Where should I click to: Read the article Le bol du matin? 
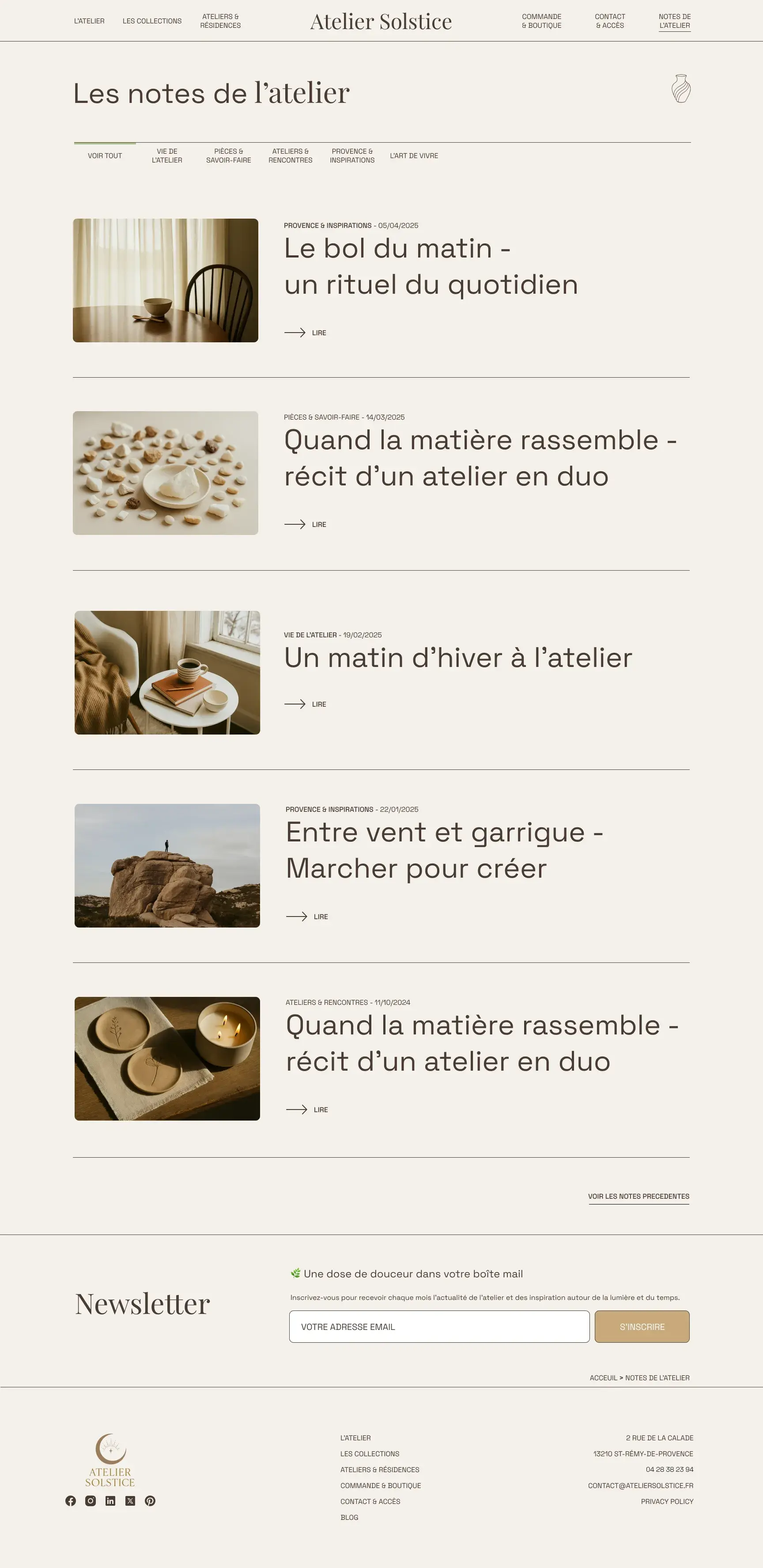coord(306,333)
